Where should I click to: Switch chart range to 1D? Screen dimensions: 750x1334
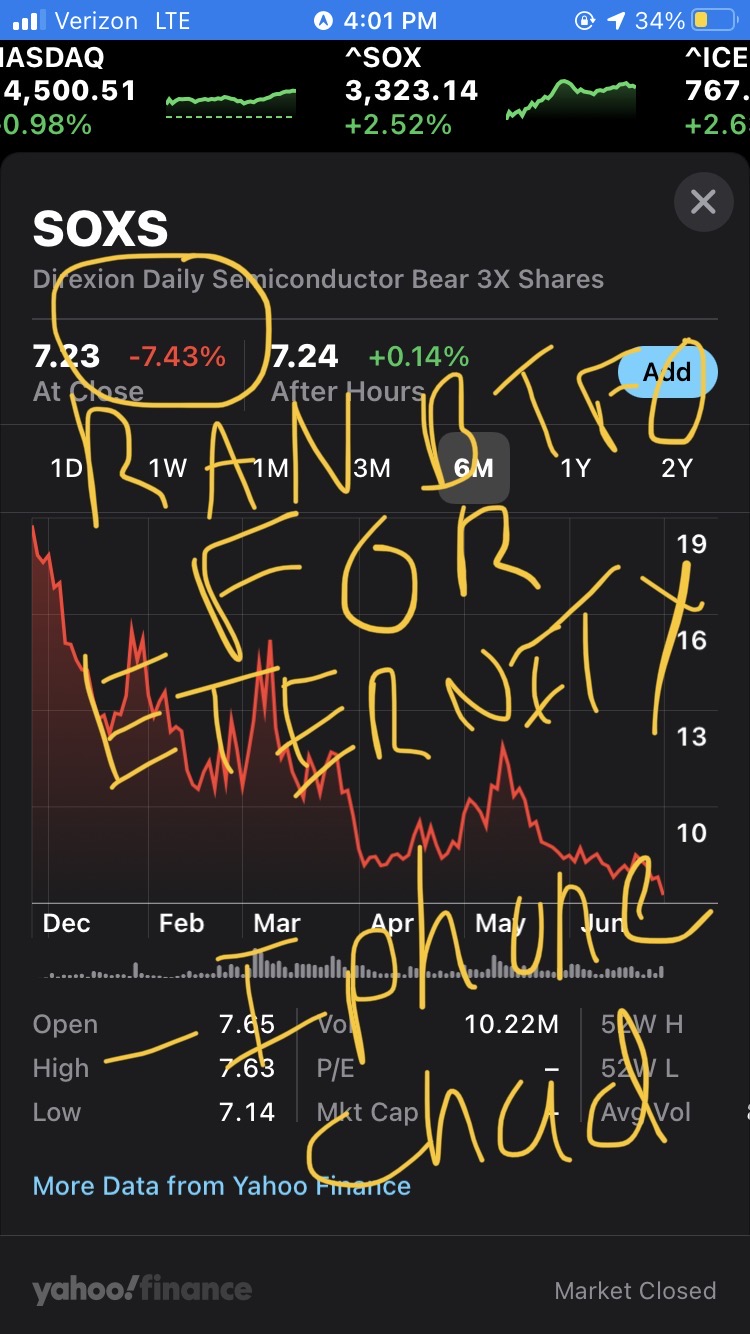[x=66, y=468]
